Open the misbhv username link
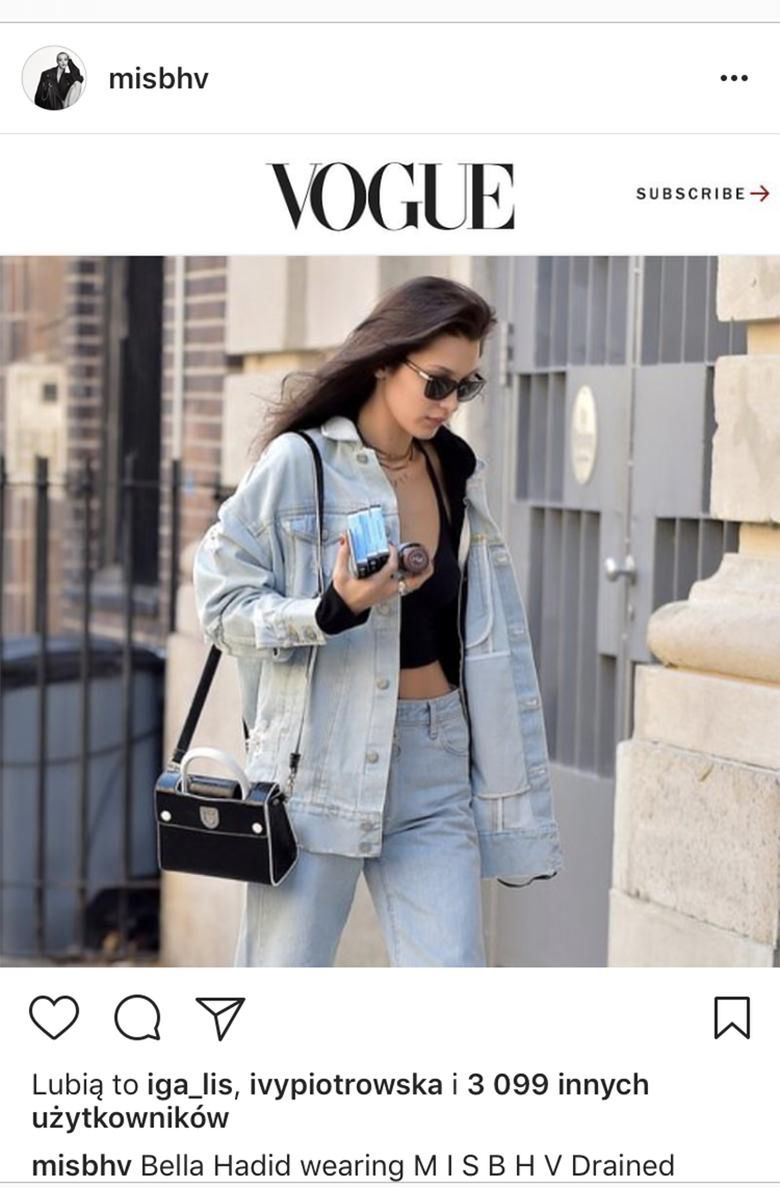This screenshot has width=780, height=1187. click(158, 79)
